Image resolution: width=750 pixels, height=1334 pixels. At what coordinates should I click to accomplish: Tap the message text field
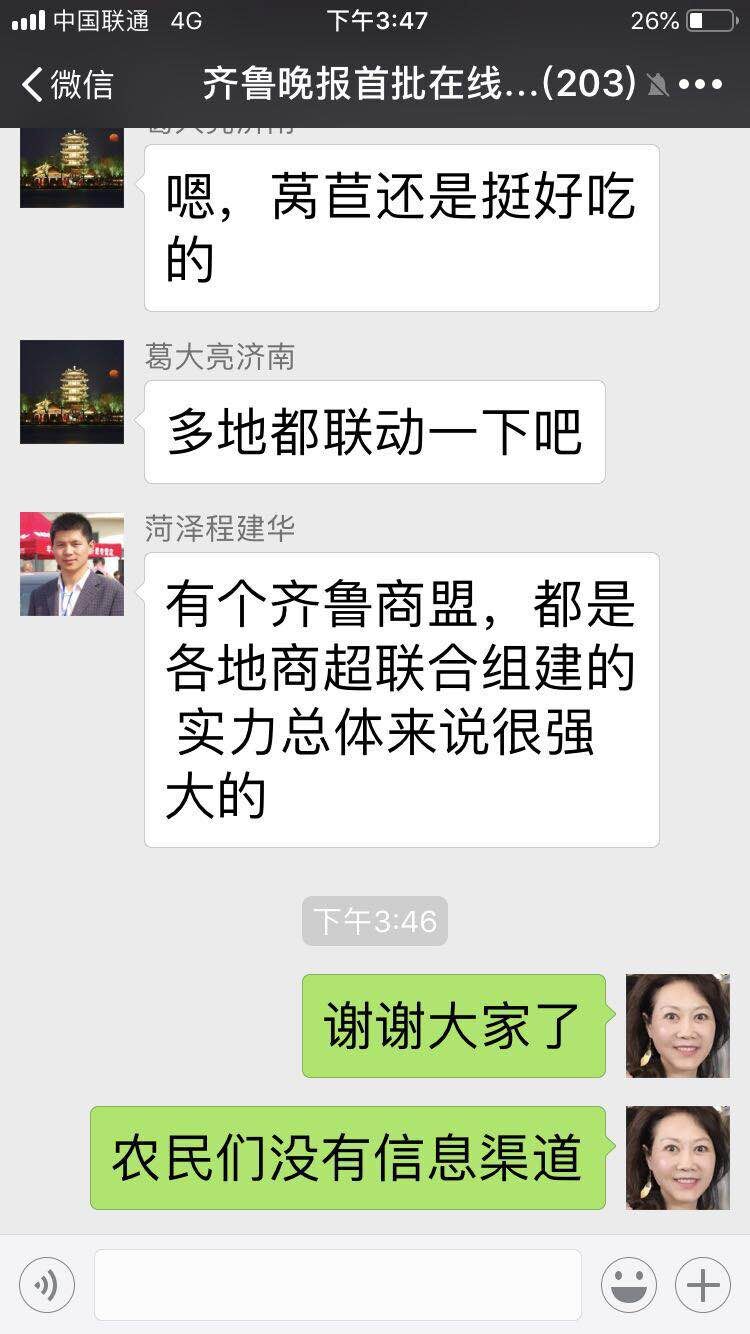coord(338,1285)
